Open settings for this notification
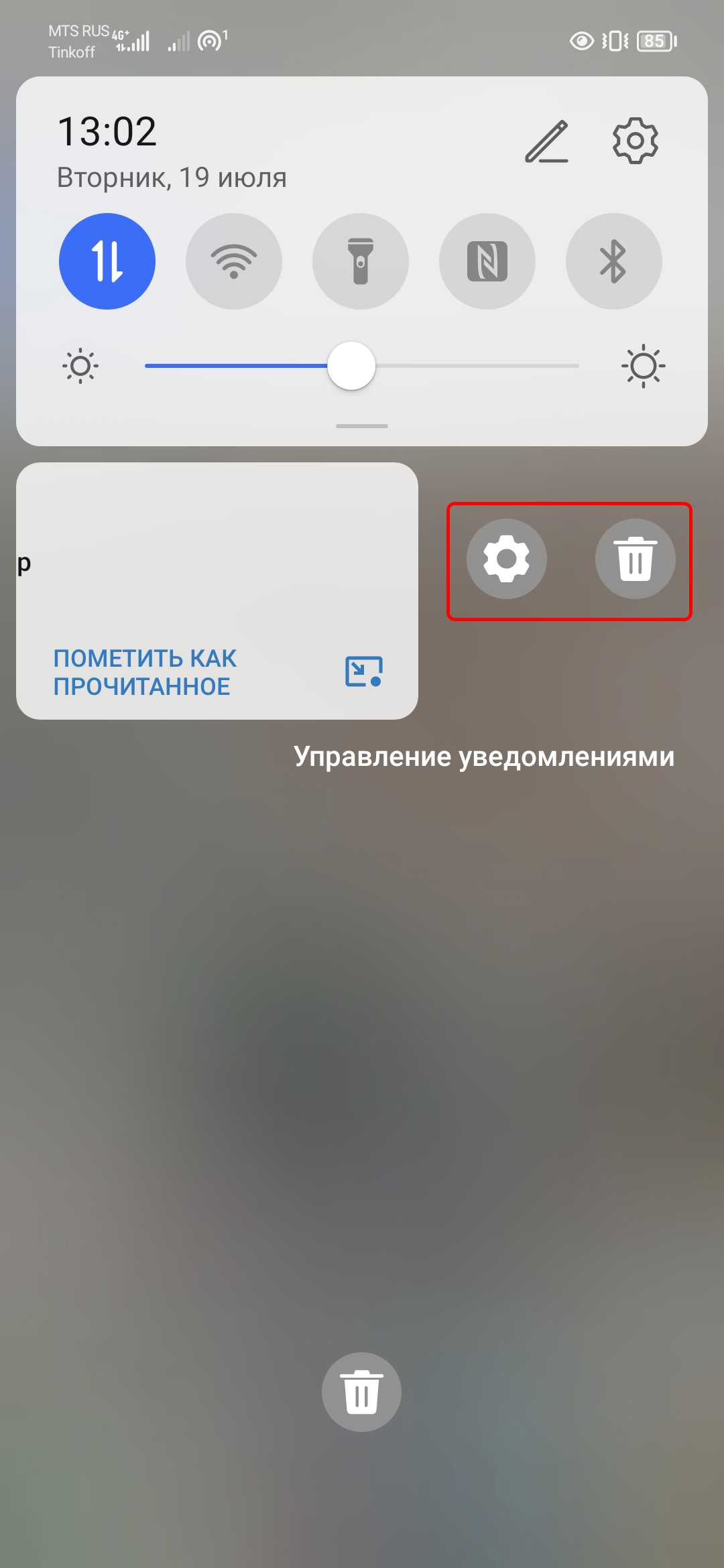The height and width of the screenshot is (1568, 724). click(507, 559)
